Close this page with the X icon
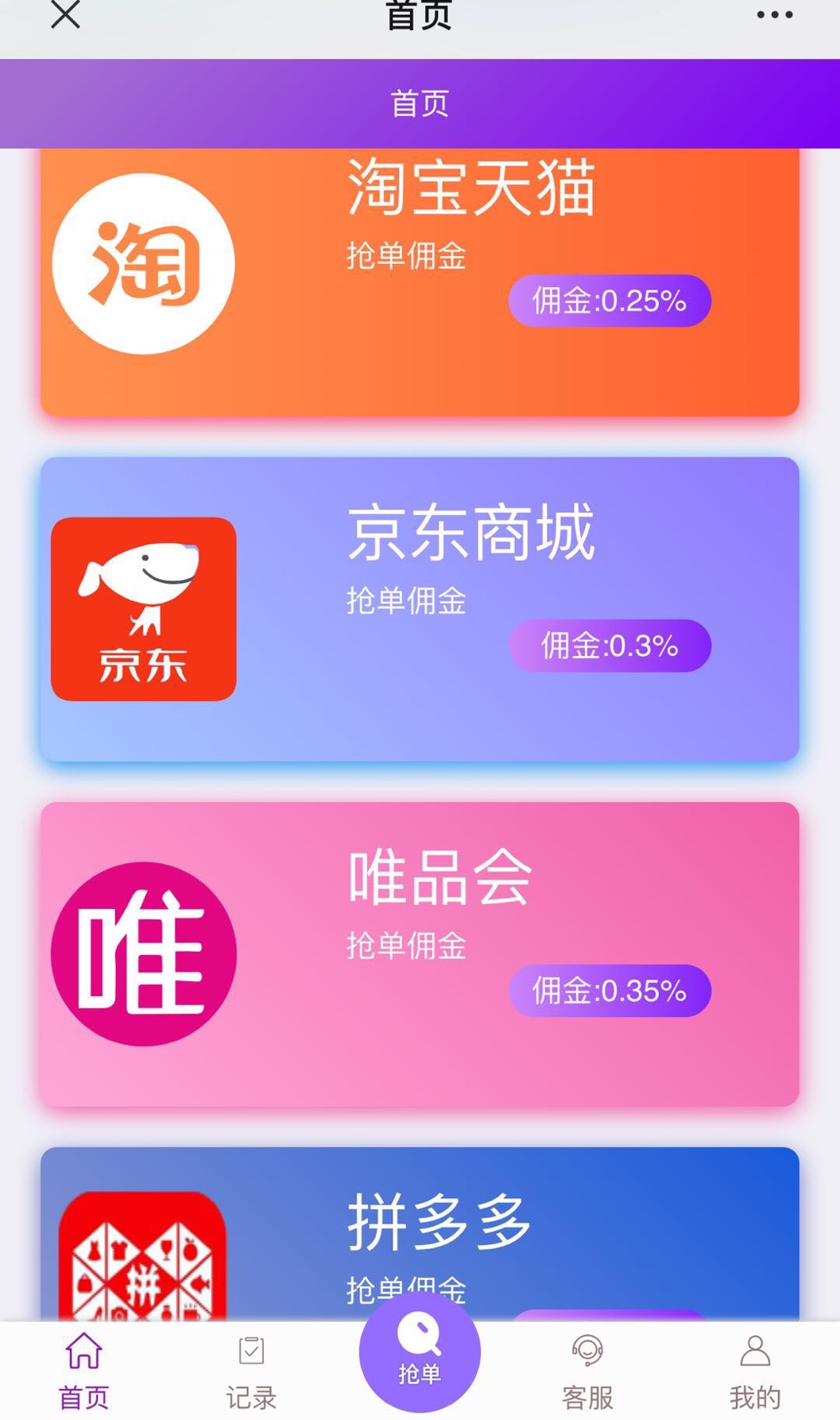 click(66, 14)
